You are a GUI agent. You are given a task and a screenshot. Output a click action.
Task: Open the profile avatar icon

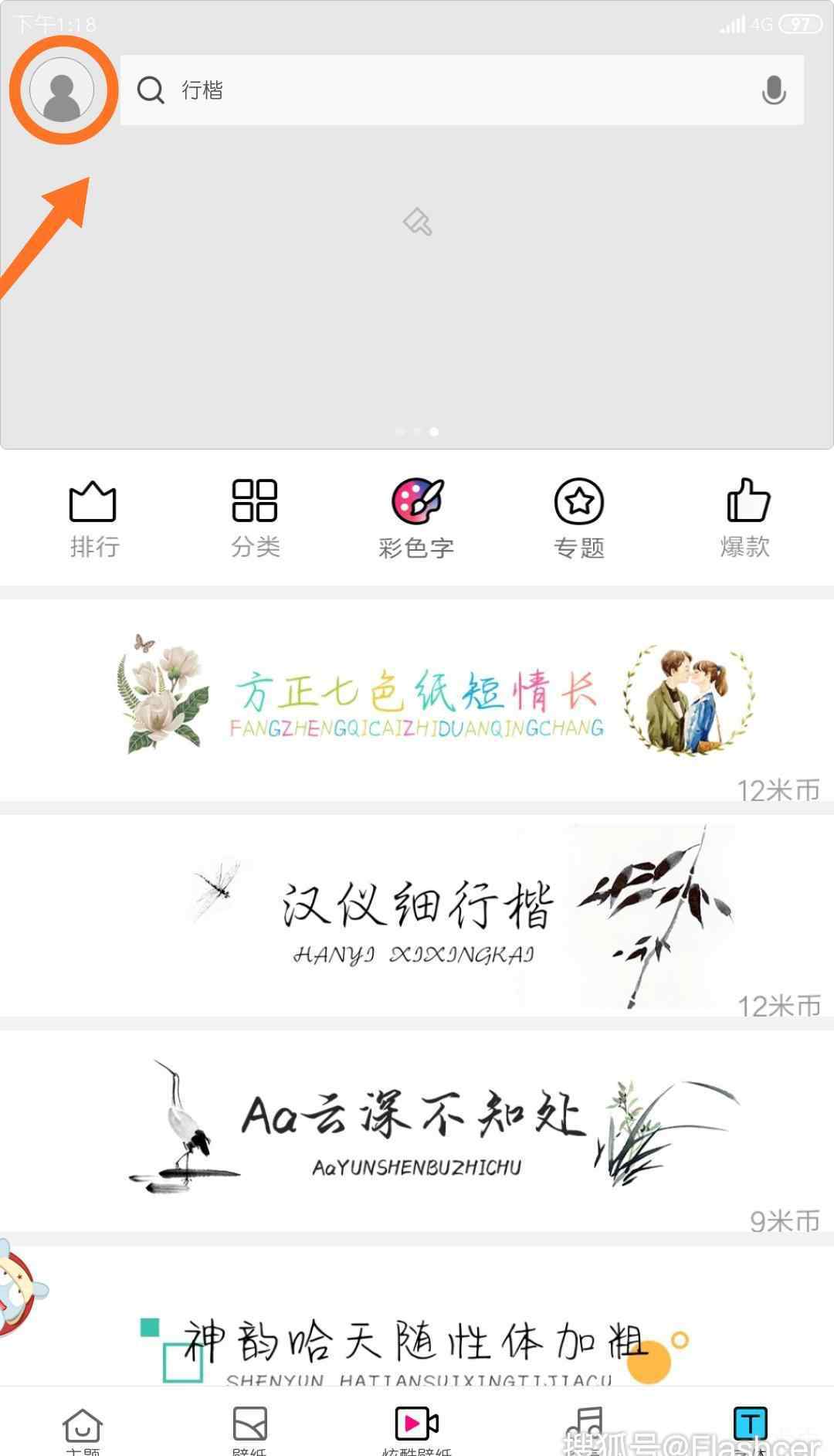62,90
